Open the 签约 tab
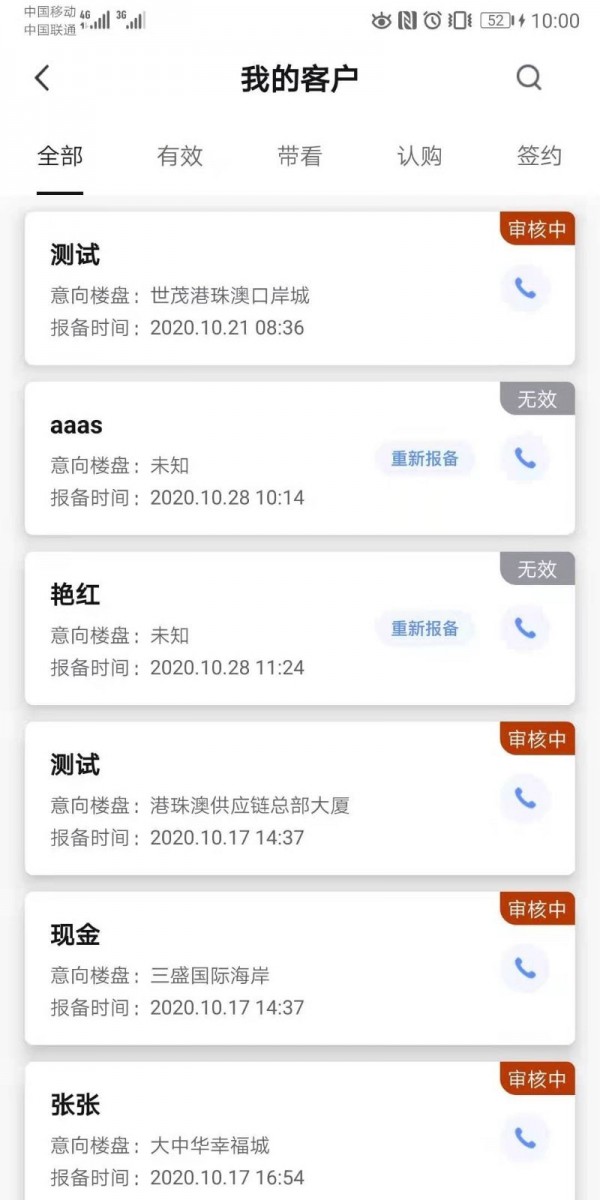This screenshot has width=600, height=1200. [539, 156]
